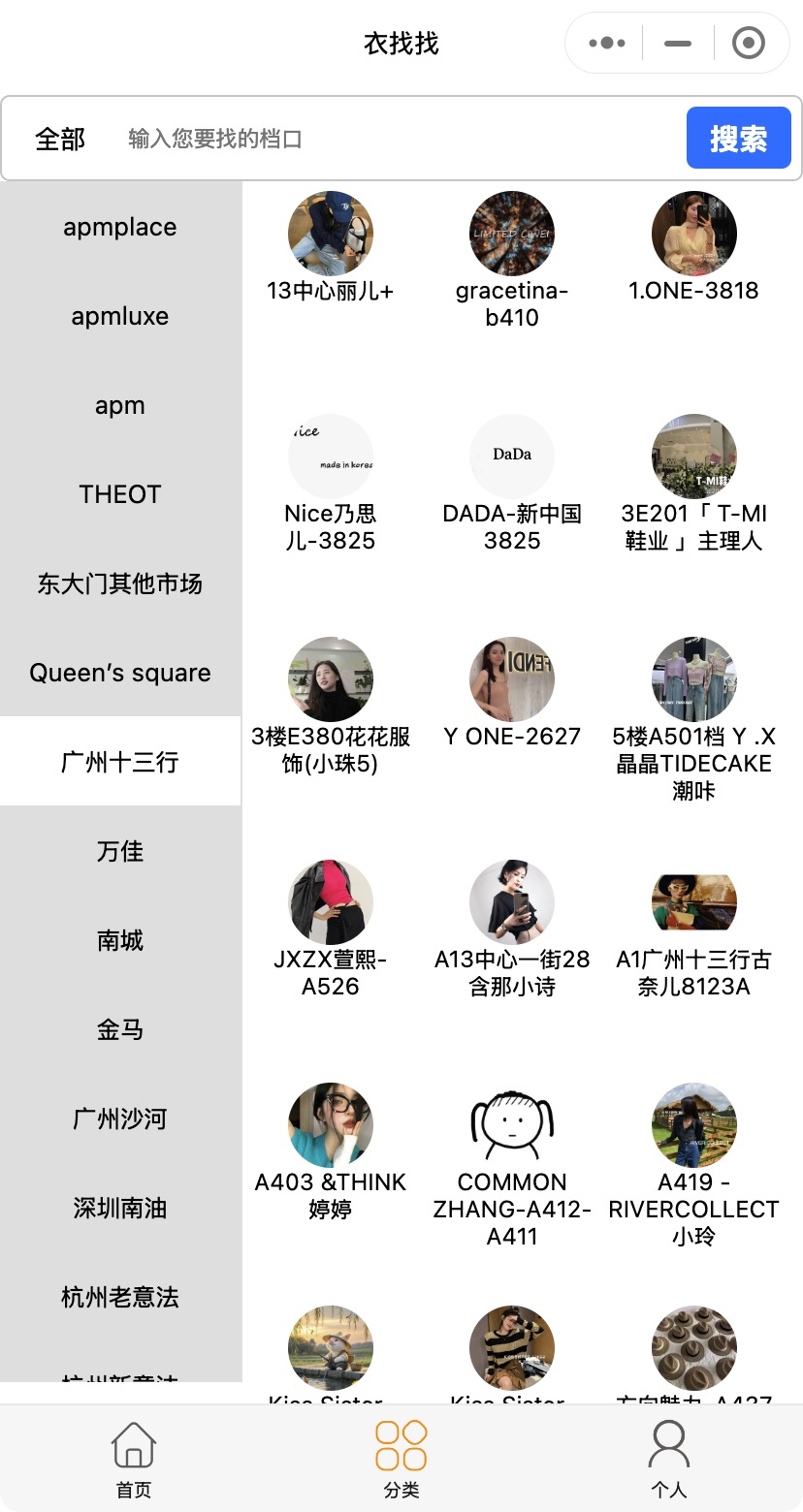This screenshot has height=1512, width=803.
Task: Open JXZX萱熙-A526 shop
Action: click(x=330, y=902)
